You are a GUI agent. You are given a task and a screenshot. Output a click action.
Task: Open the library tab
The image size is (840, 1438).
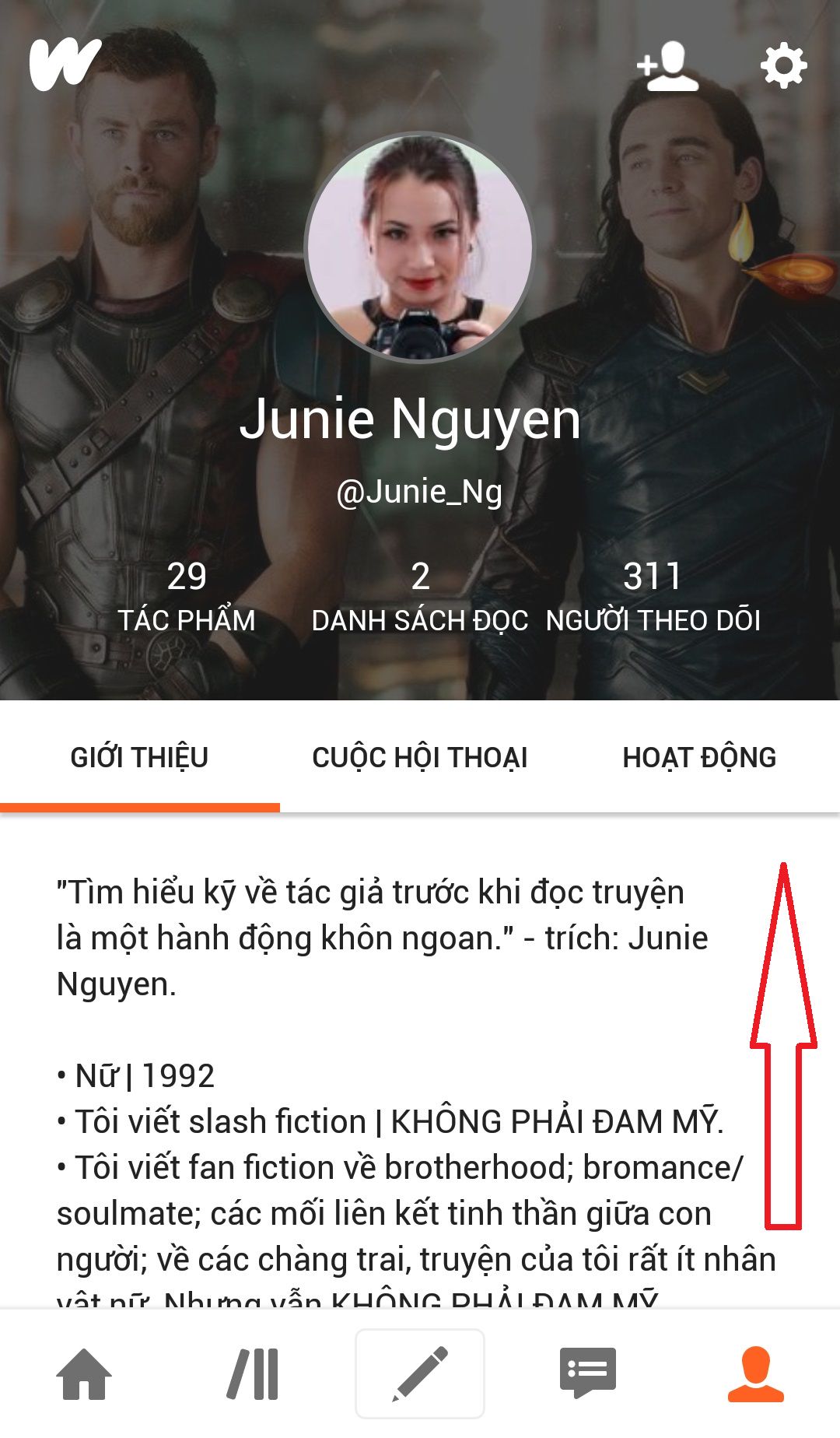click(x=252, y=1374)
